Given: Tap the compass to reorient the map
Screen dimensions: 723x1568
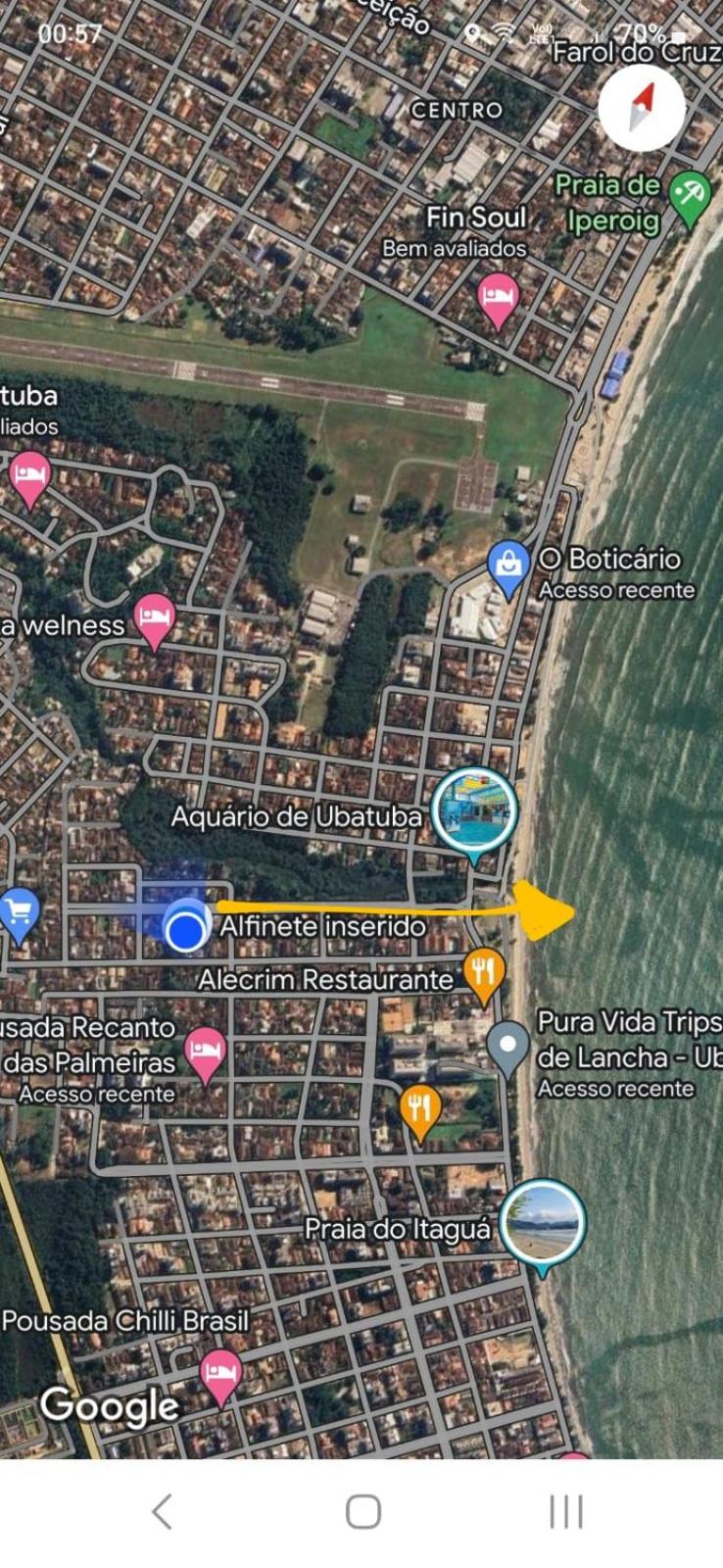Looking at the screenshot, I should (x=642, y=110).
